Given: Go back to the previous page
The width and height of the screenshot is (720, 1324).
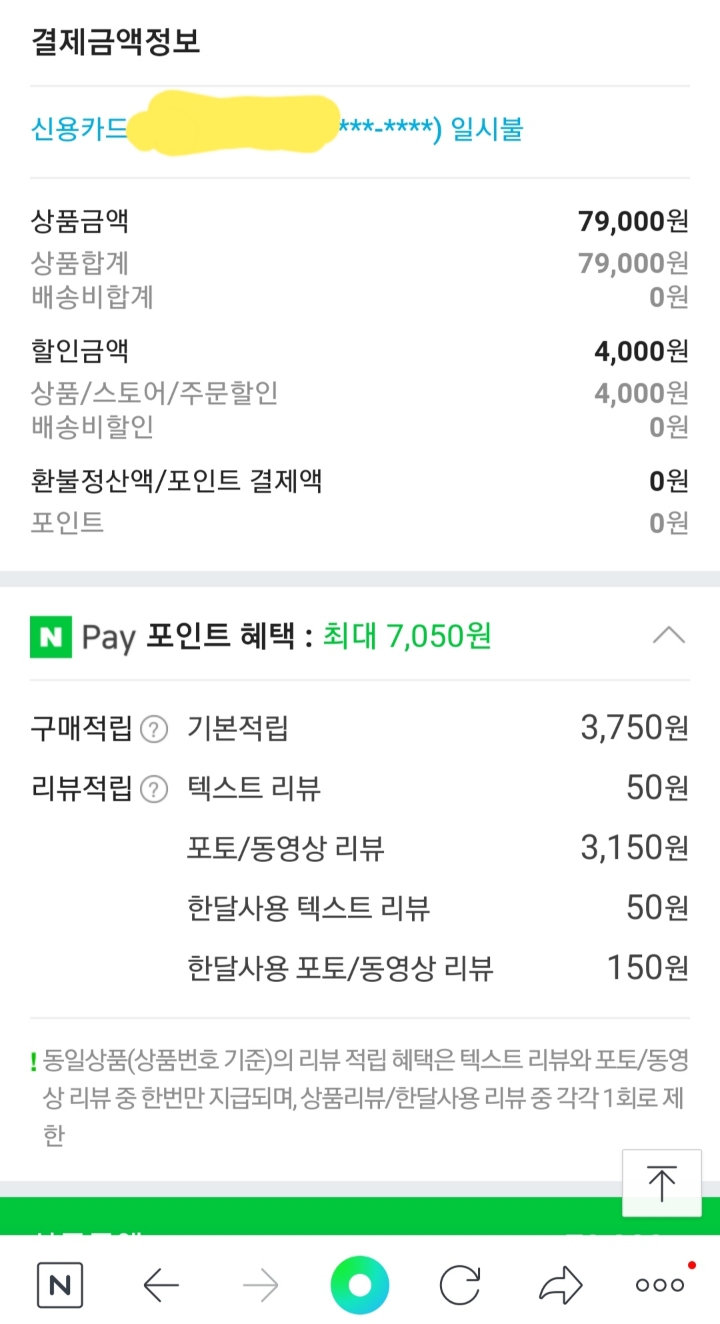Looking at the screenshot, I should 161,1285.
